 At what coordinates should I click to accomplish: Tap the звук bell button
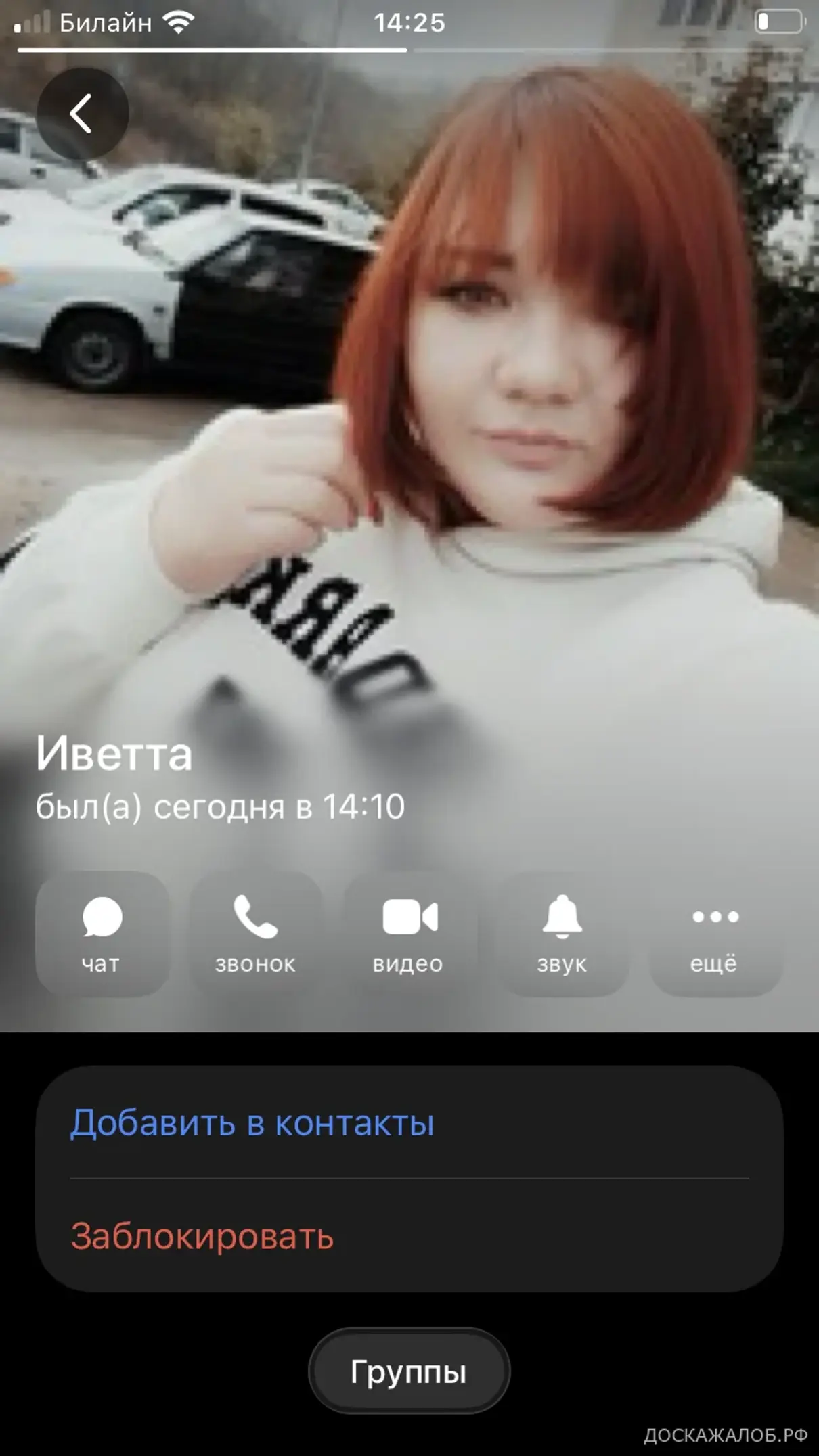tap(562, 934)
